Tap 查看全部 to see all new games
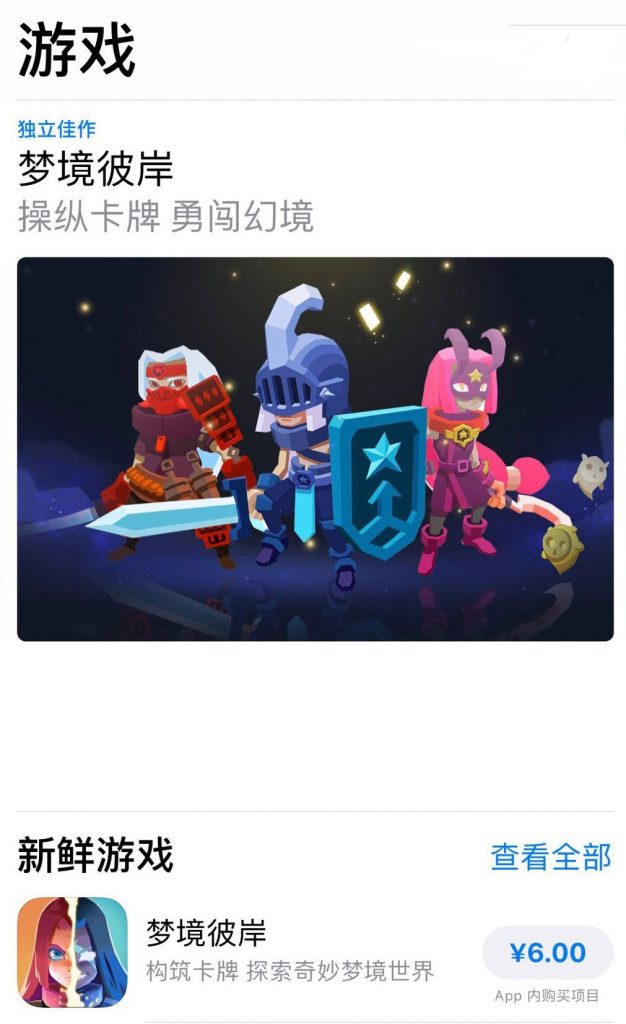This screenshot has height=1024, width=626. pos(550,856)
